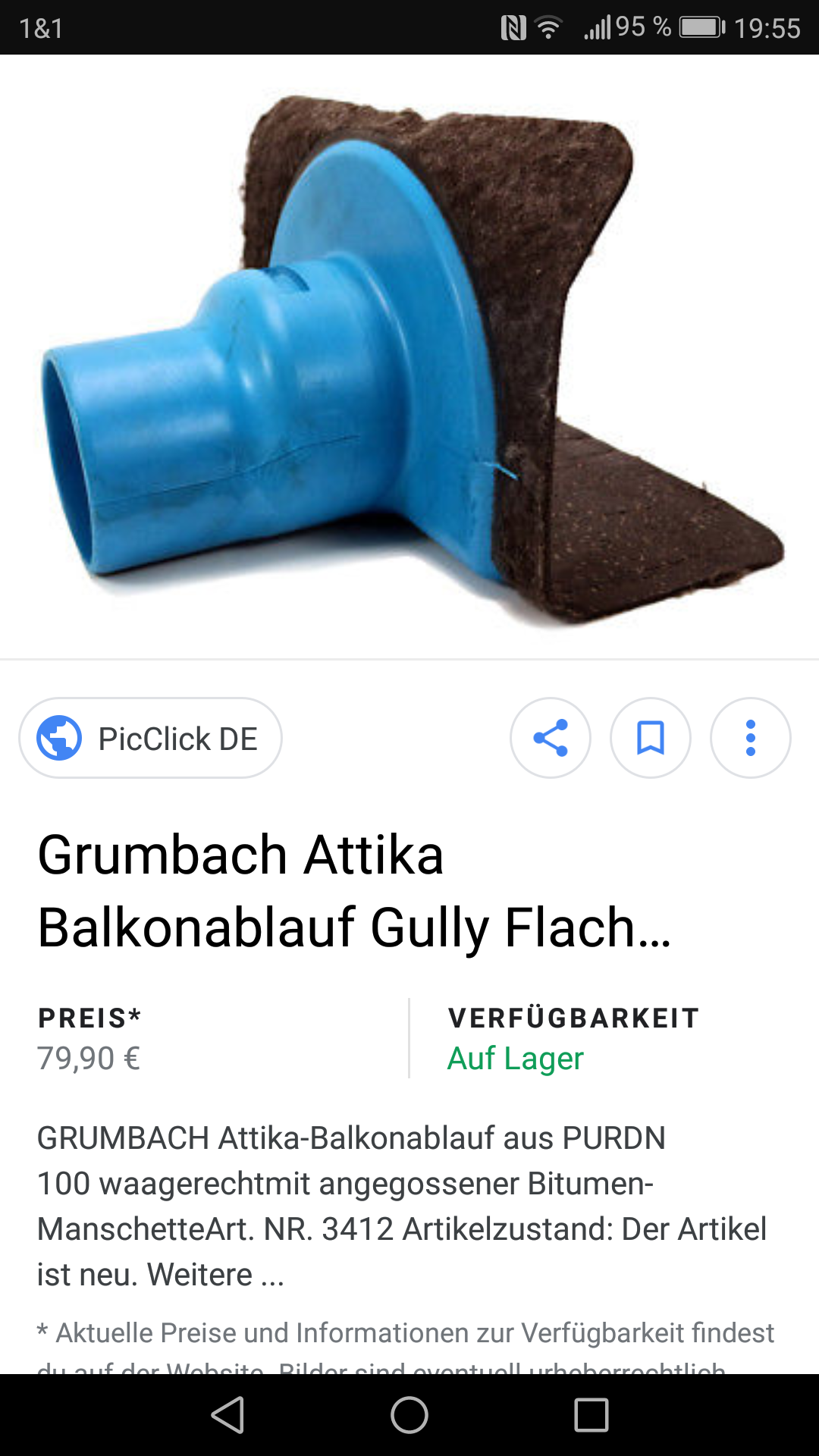Go back using the system back button
This screenshot has width=819, height=1456.
227,1415
